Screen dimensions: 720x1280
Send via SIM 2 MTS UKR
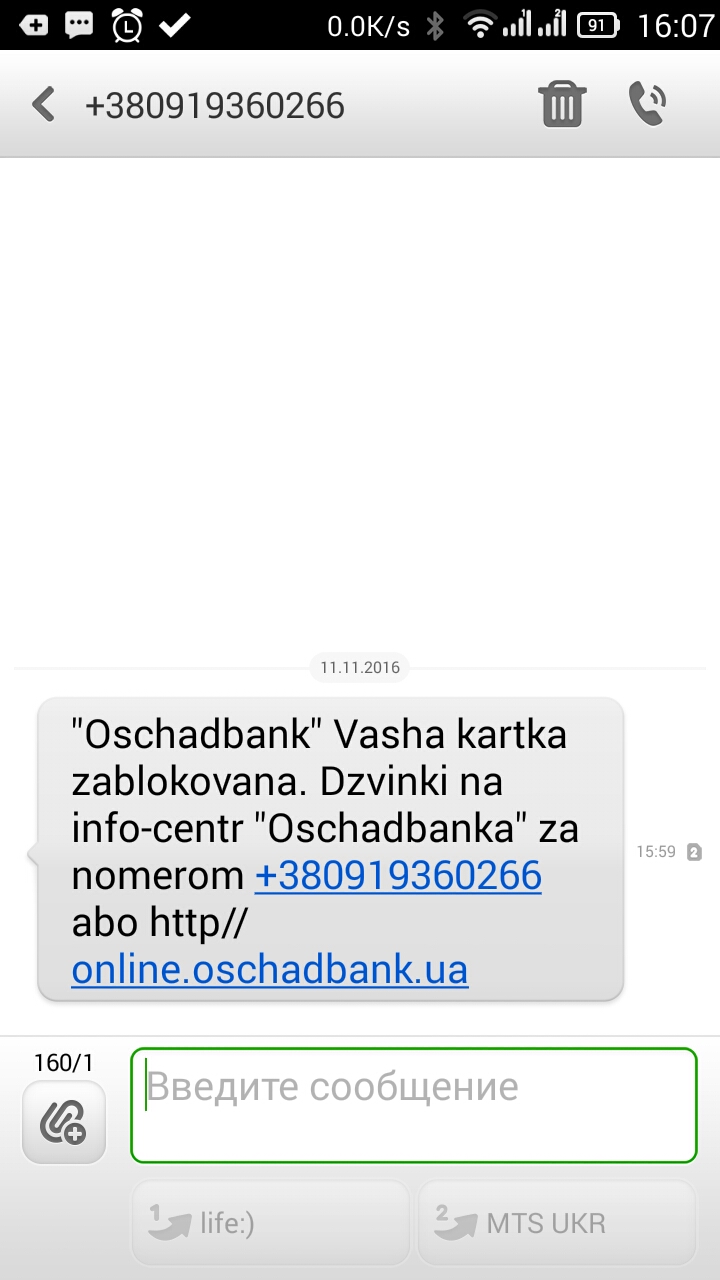click(x=556, y=1223)
